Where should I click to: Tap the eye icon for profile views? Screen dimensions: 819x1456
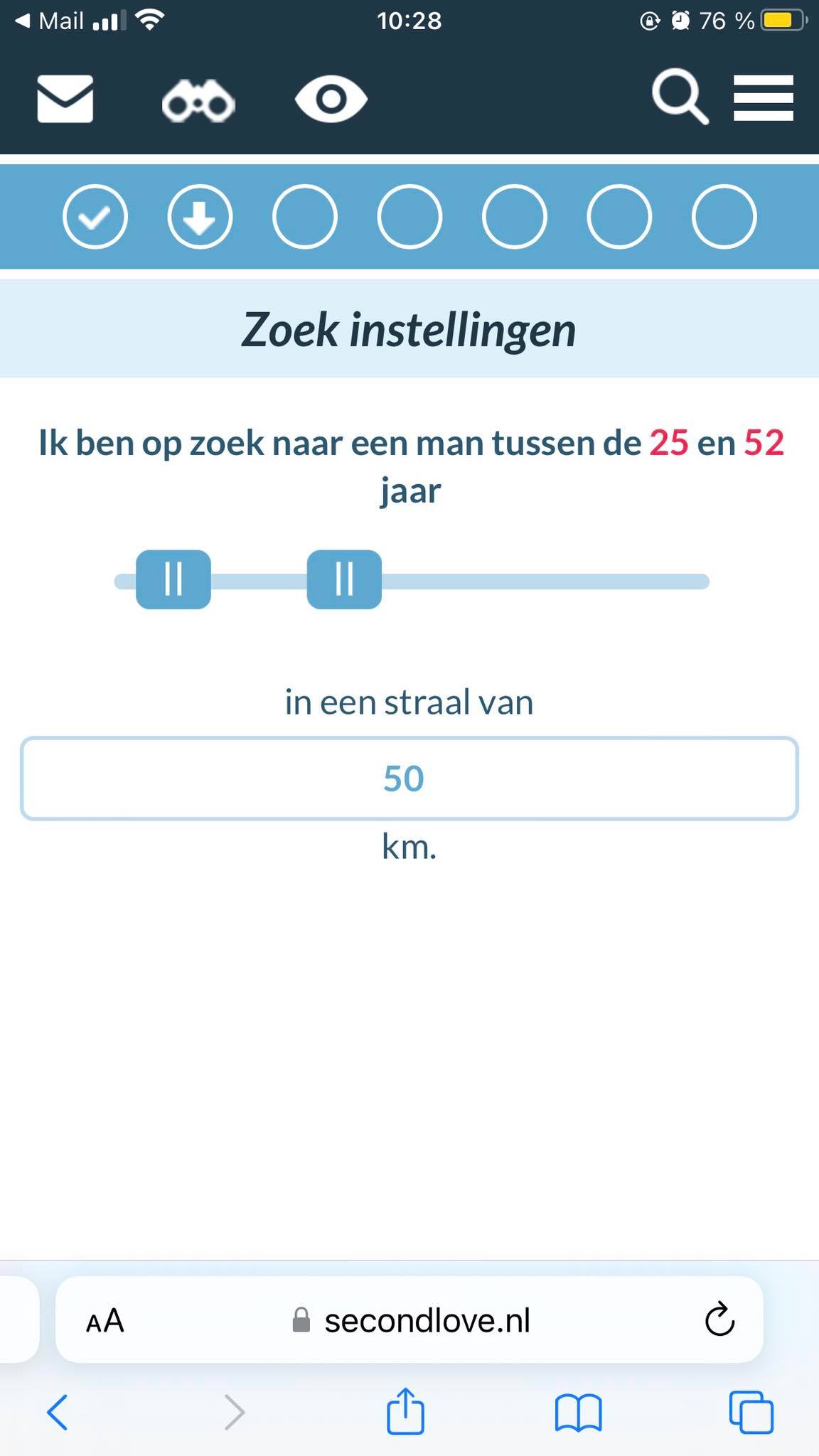(331, 99)
